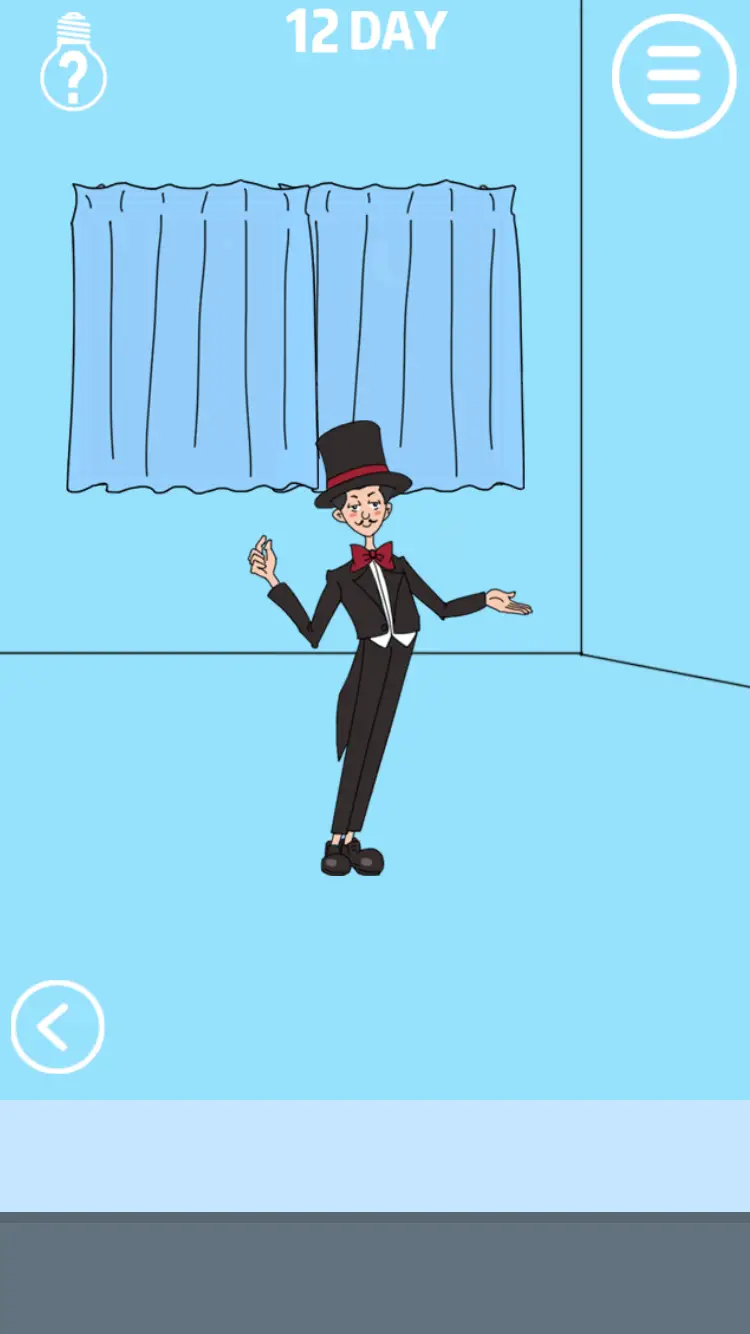The width and height of the screenshot is (750, 1334).
Task: Open the hamburger menu
Action: (x=673, y=76)
